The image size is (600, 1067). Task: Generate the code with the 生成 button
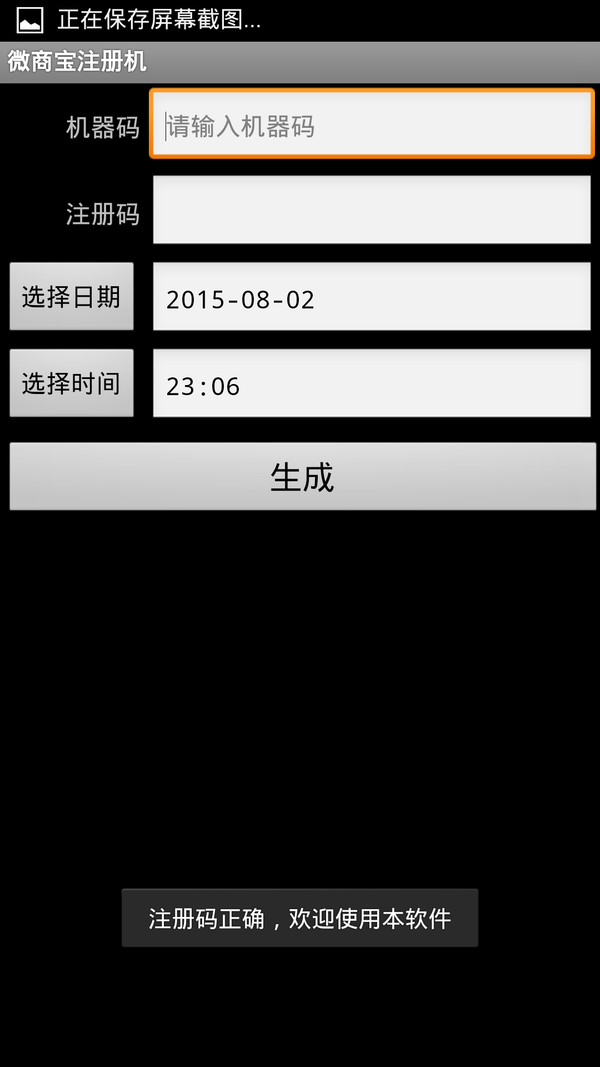pyautogui.click(x=303, y=476)
